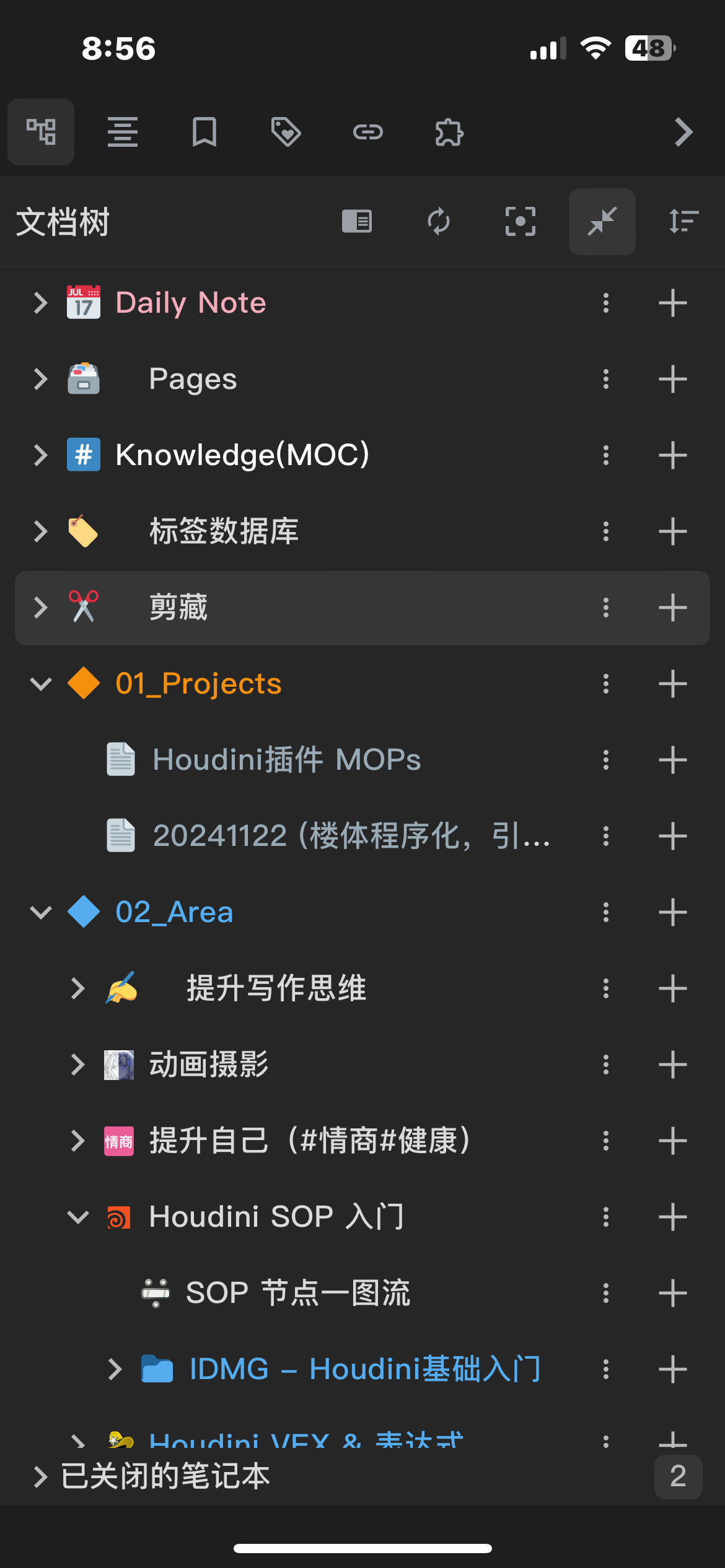
Task: Refresh the document tree
Action: (x=439, y=222)
